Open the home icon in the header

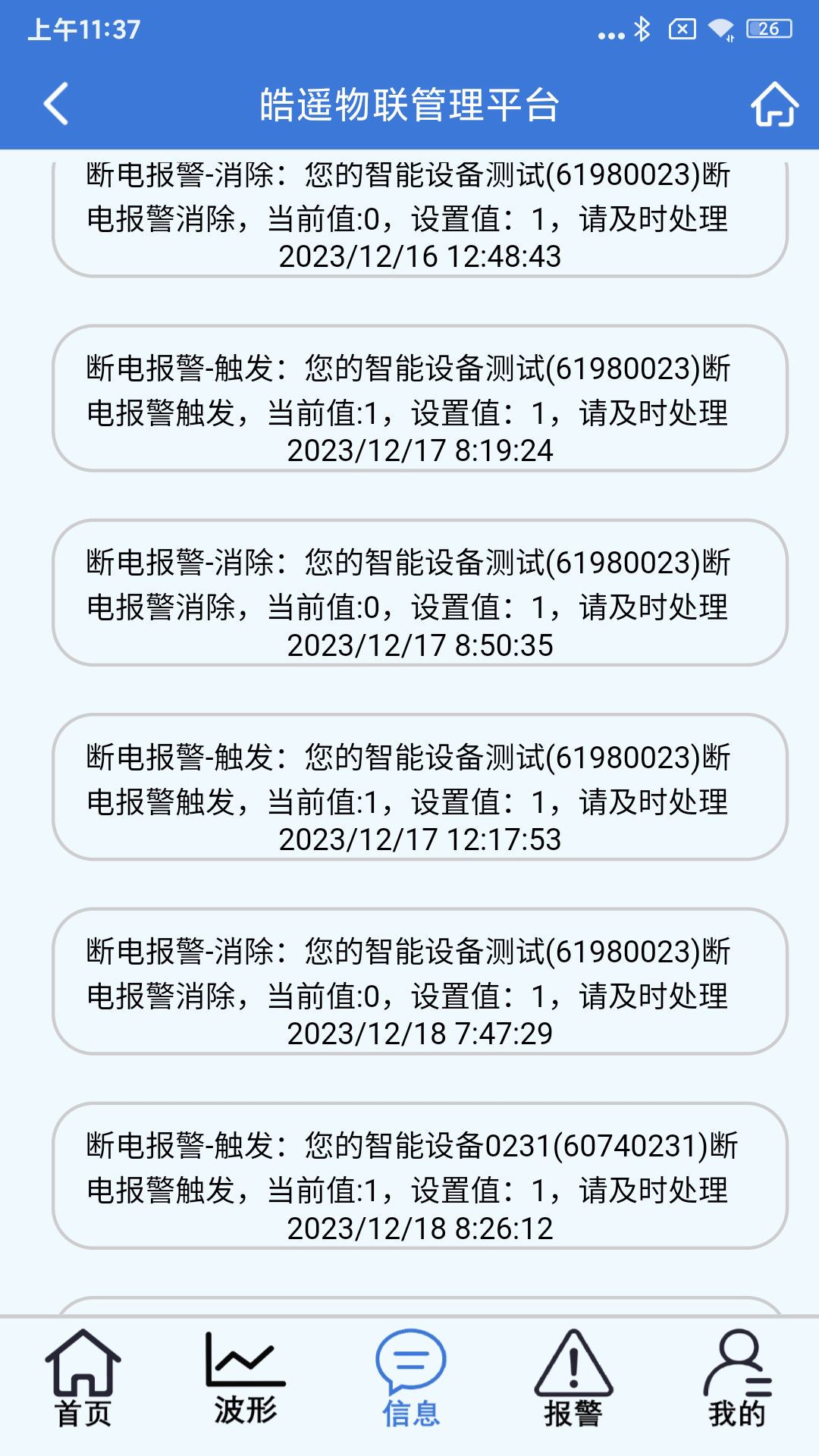(774, 104)
